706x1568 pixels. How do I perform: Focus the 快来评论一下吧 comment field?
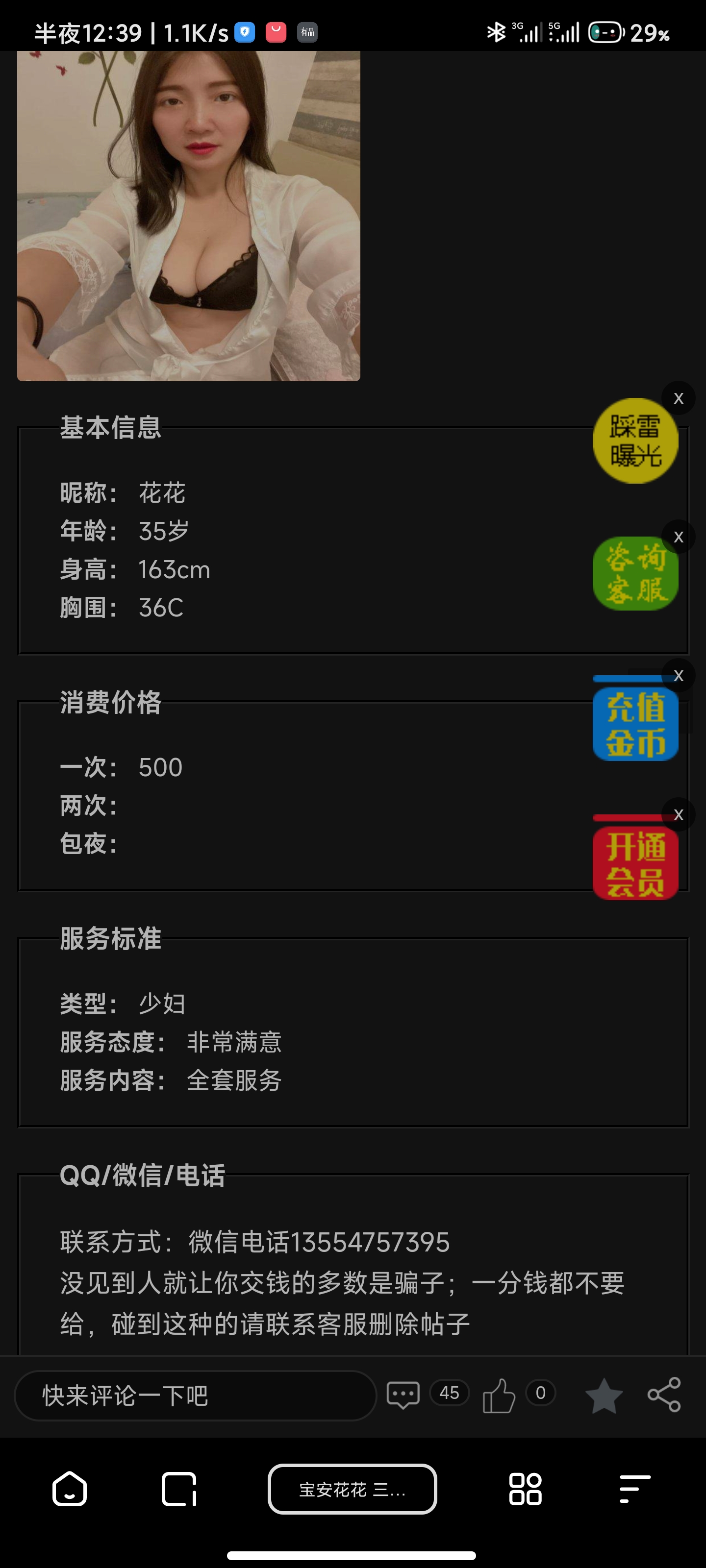[195, 1395]
